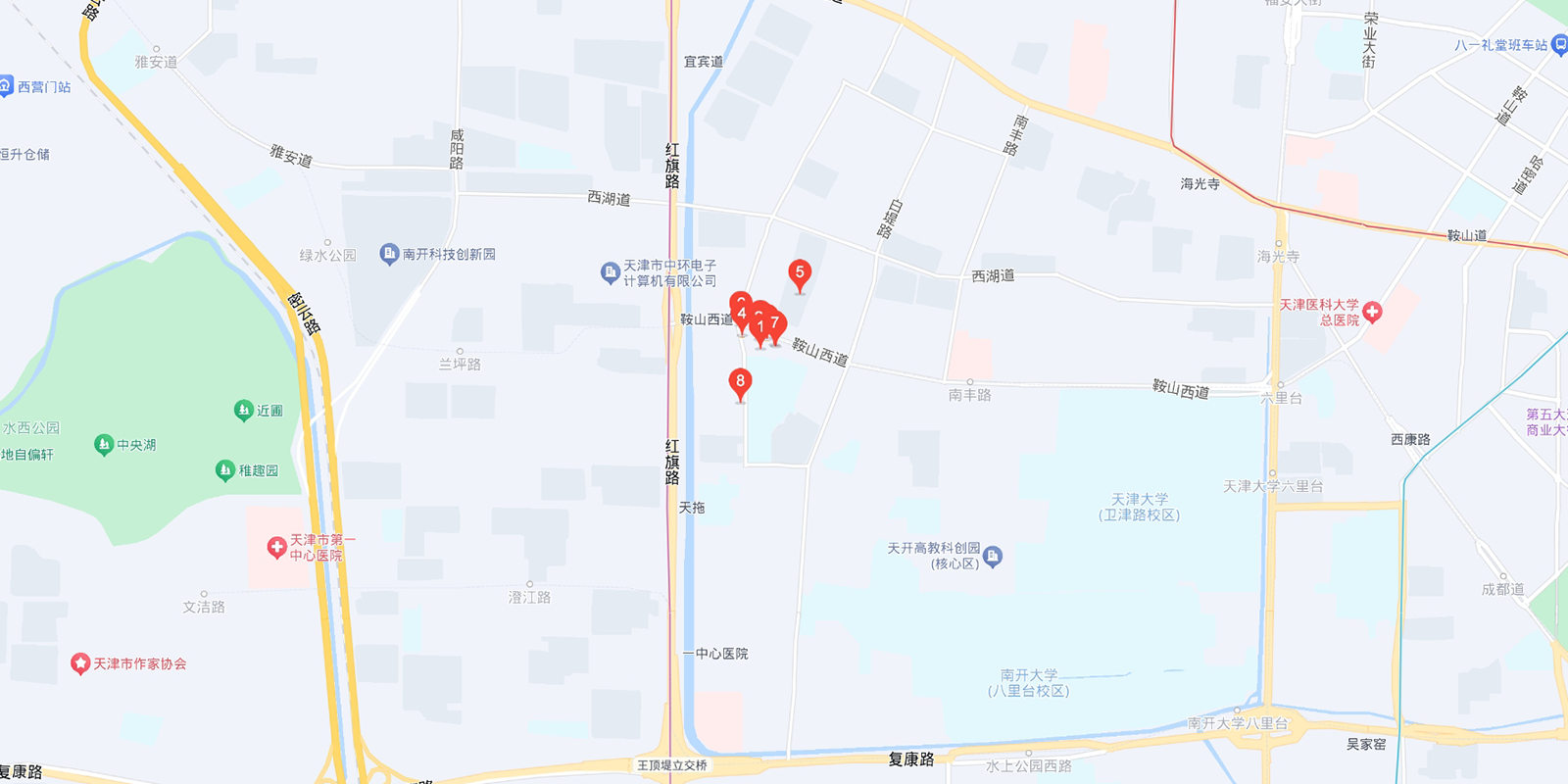Open 西营门站 station icon
1568x784 pixels.
[6, 86]
